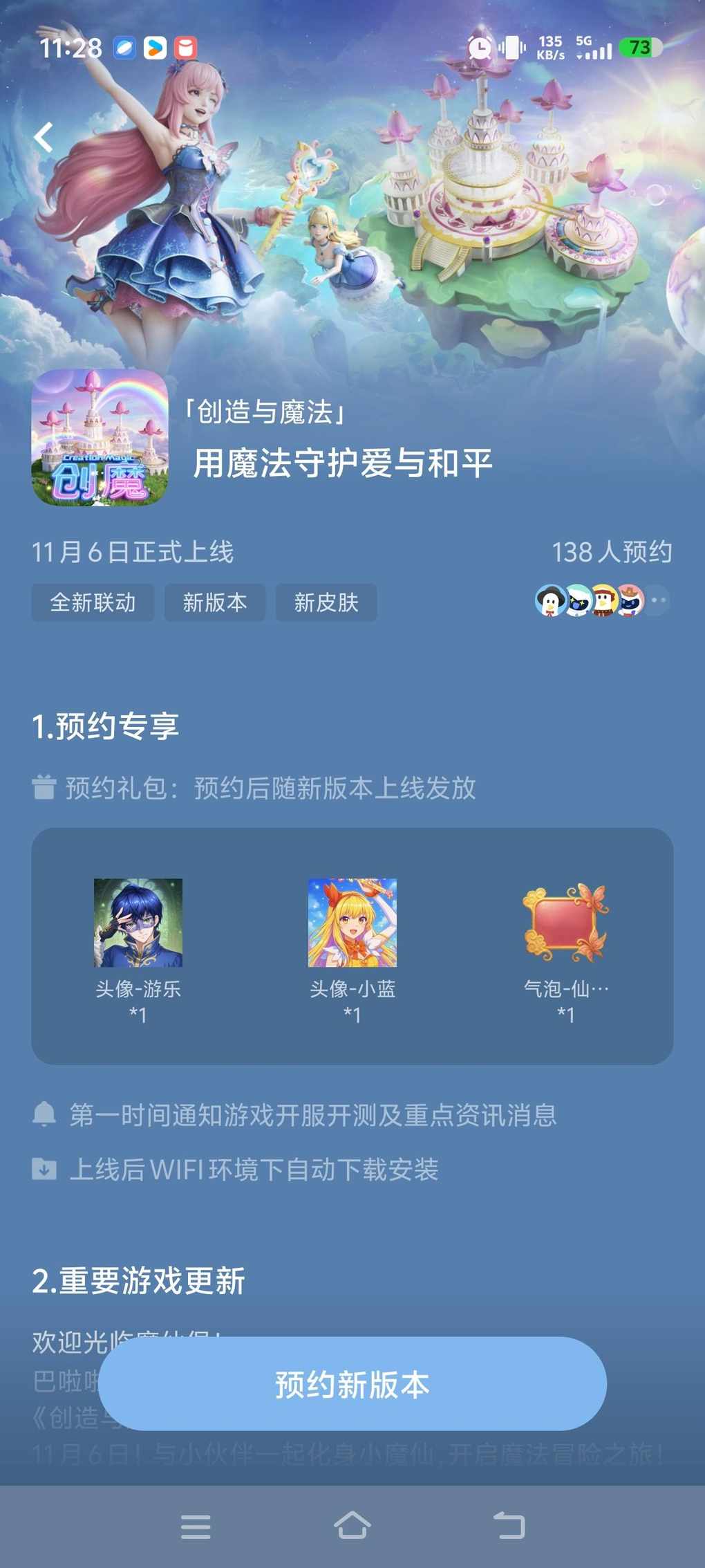Open the 气泡-仙 gift item

566,923
